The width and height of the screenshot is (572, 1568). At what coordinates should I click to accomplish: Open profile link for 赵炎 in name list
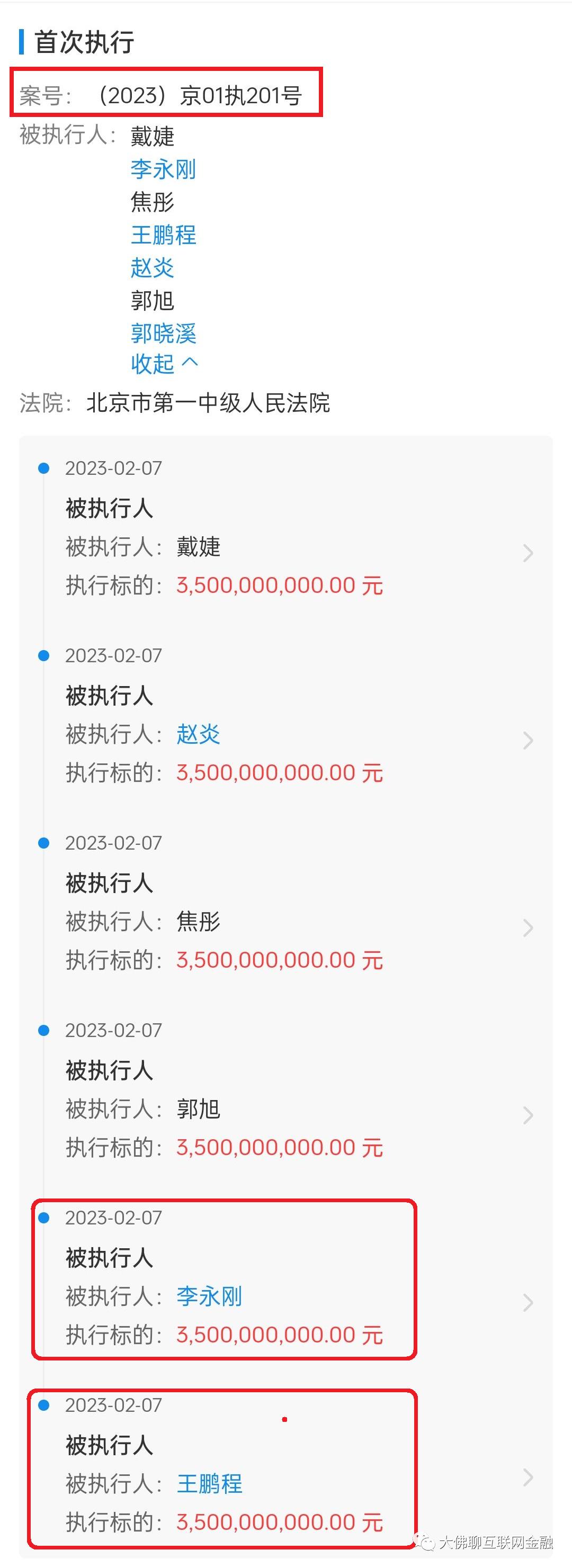(x=153, y=268)
